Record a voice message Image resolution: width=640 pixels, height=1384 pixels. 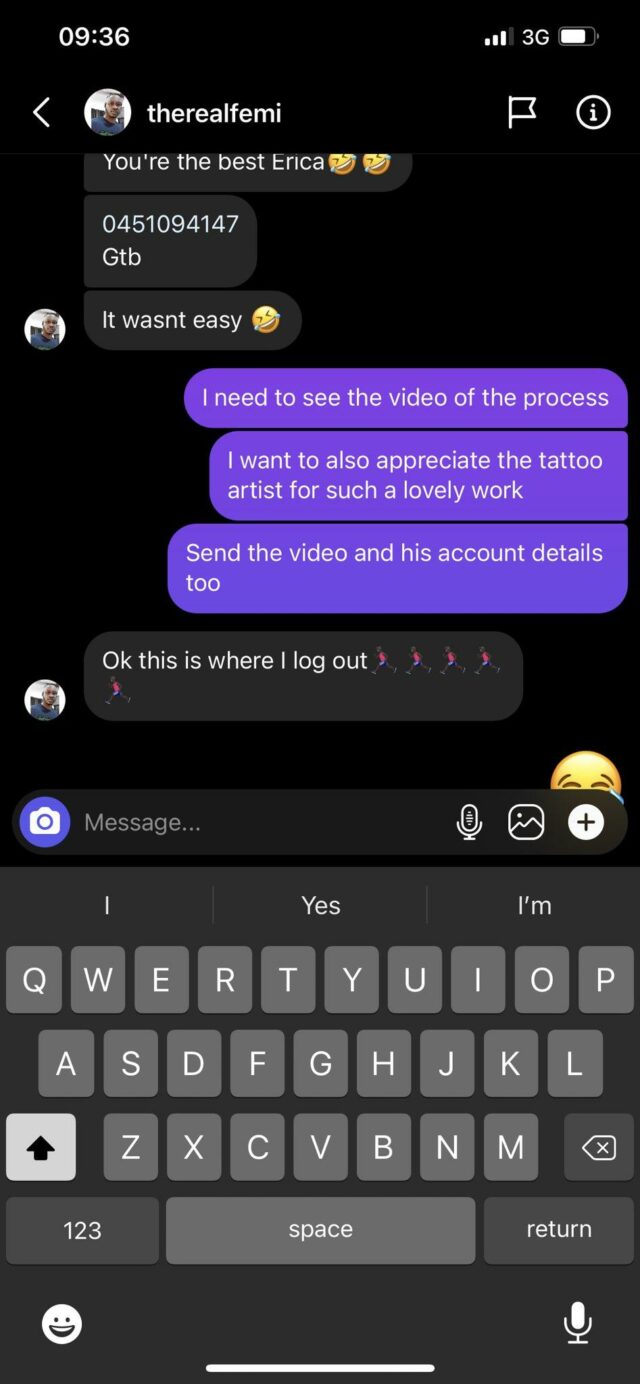[469, 822]
